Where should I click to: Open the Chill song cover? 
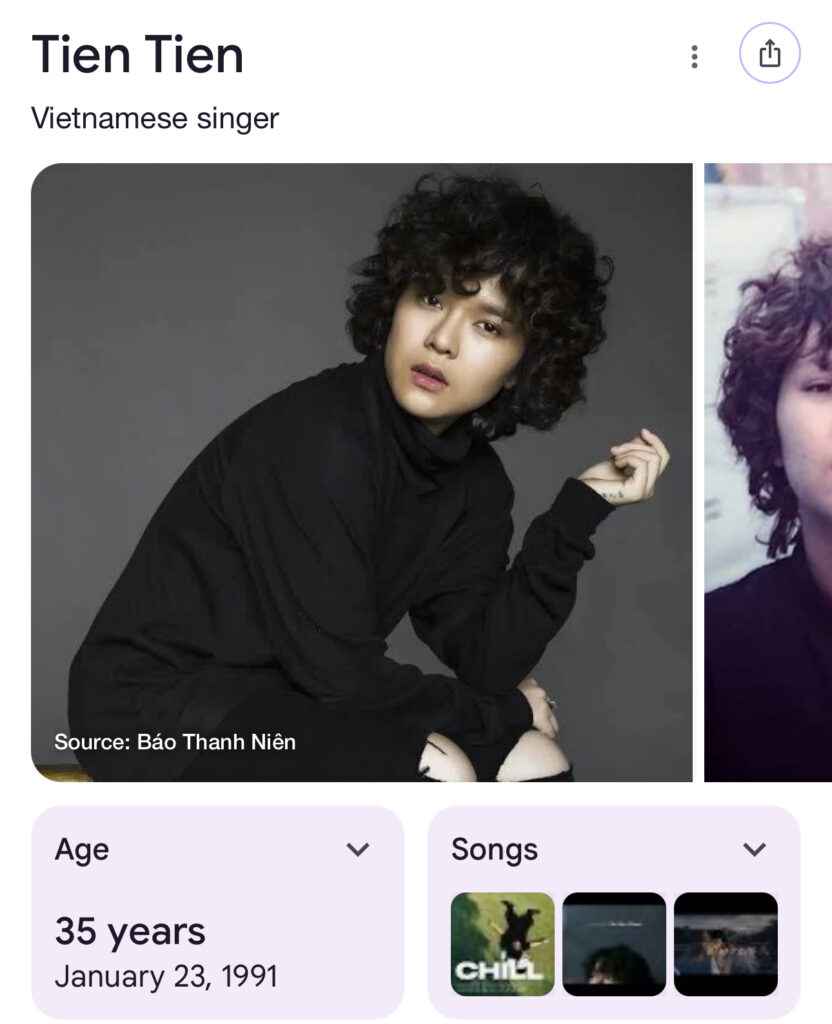pos(502,943)
